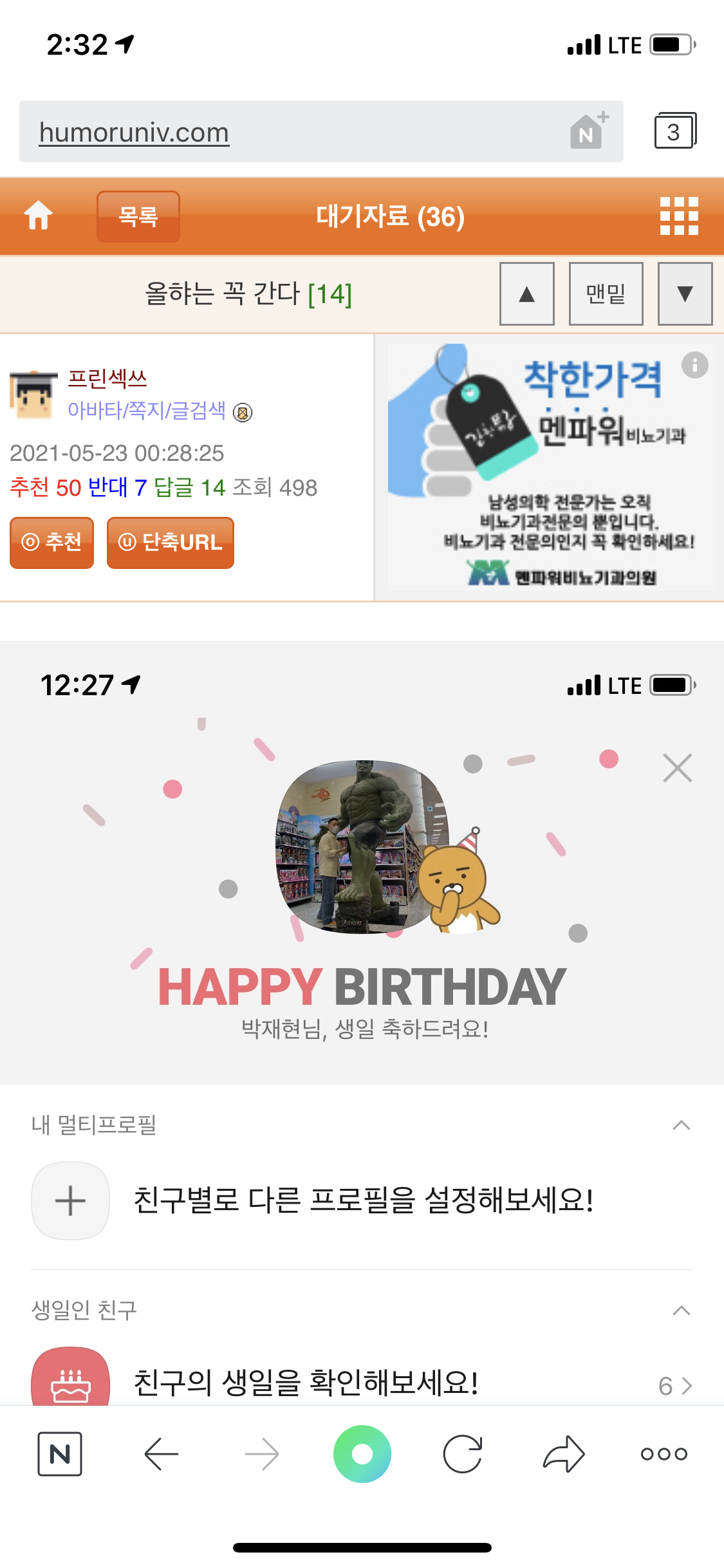Open author 프린섹쓰's profile
The width and height of the screenshot is (724, 1568).
pyautogui.click(x=107, y=378)
